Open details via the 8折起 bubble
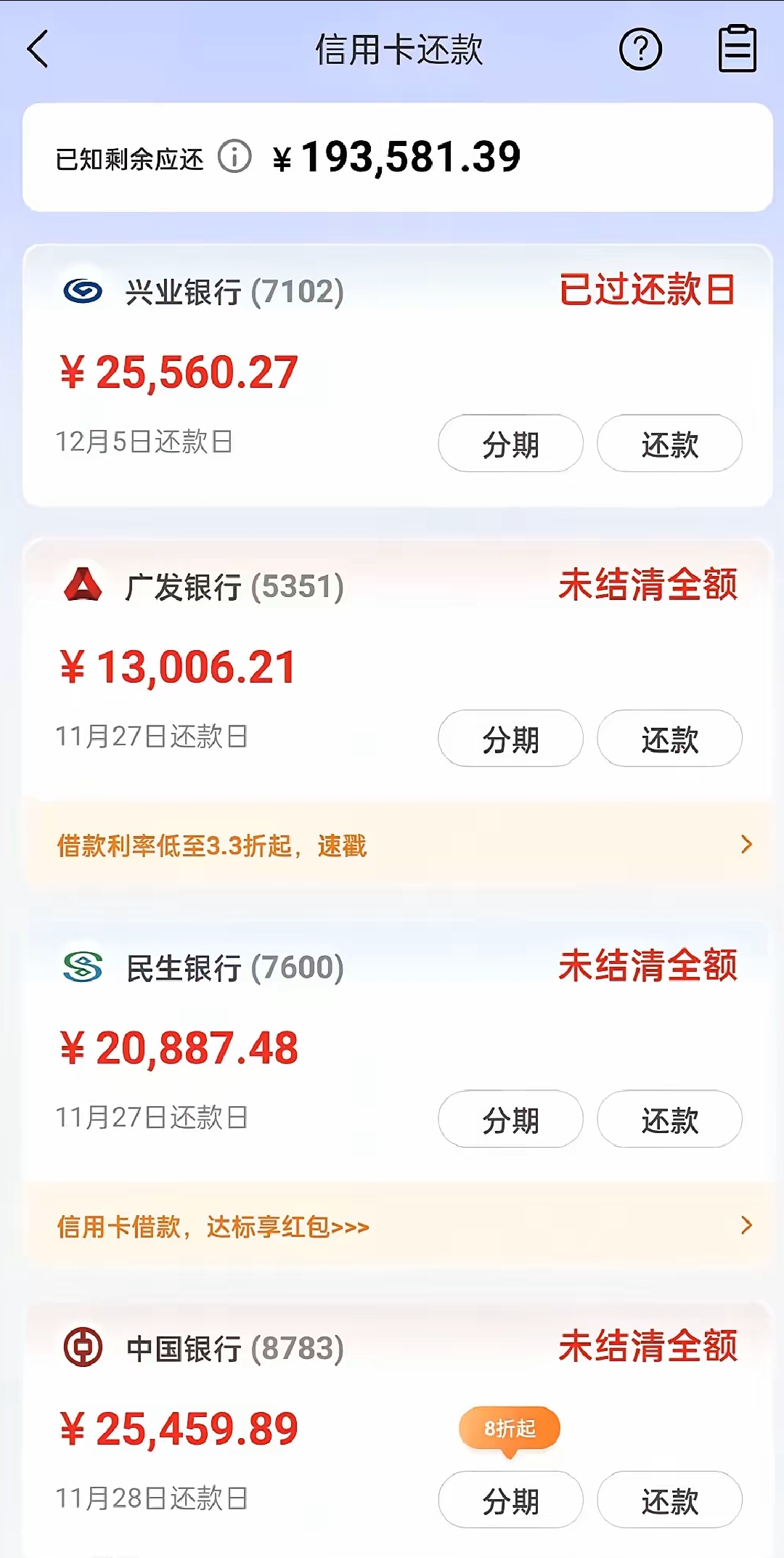 tap(508, 1428)
